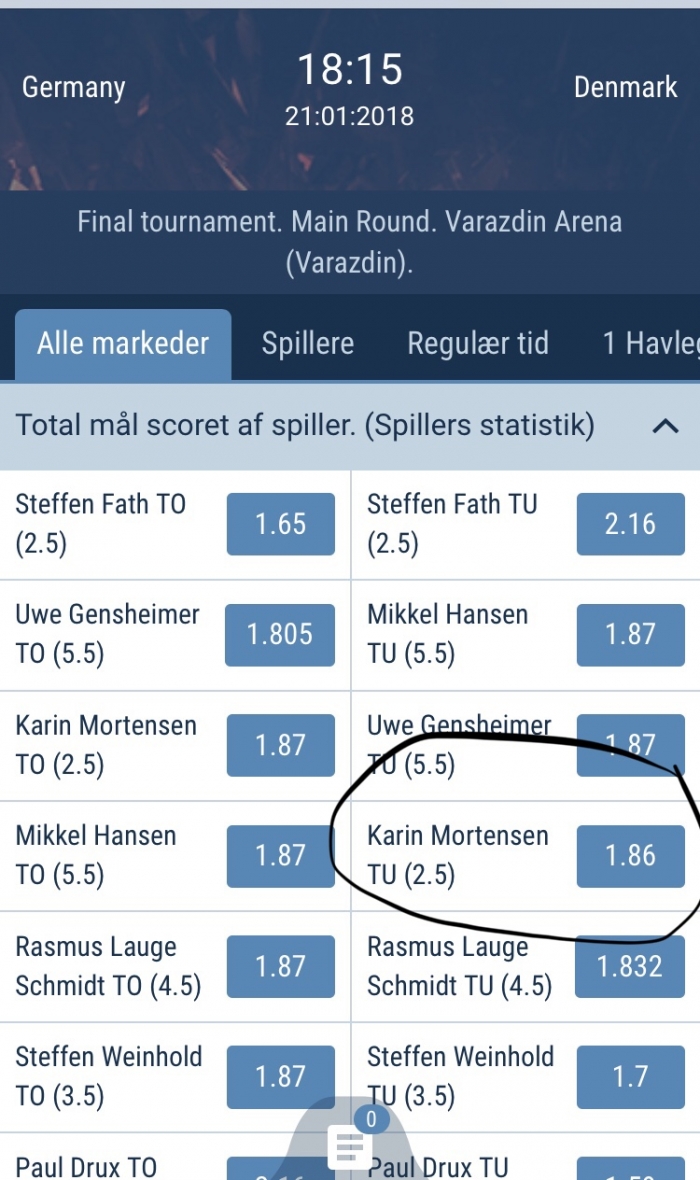Choose Karin Mortensen TO (2.5) odds 1.87
This screenshot has height=1180, width=700.
(x=281, y=745)
